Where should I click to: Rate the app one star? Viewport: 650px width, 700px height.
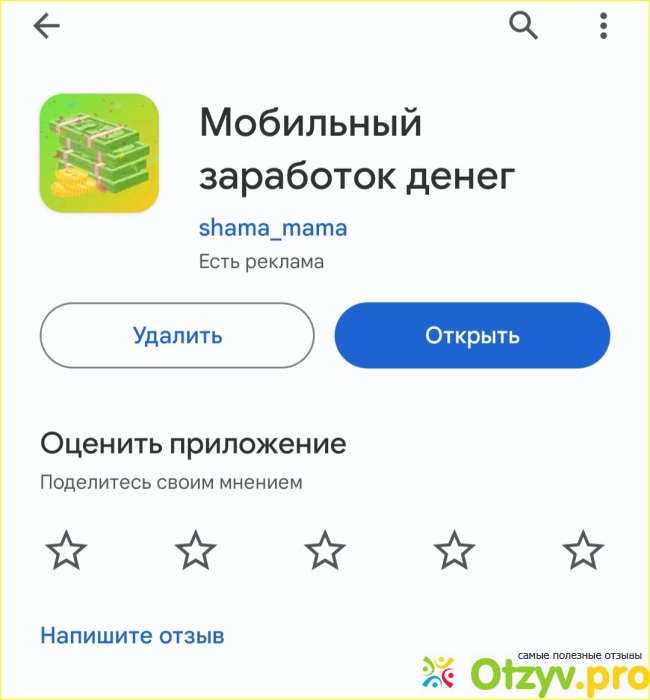[x=66, y=549]
